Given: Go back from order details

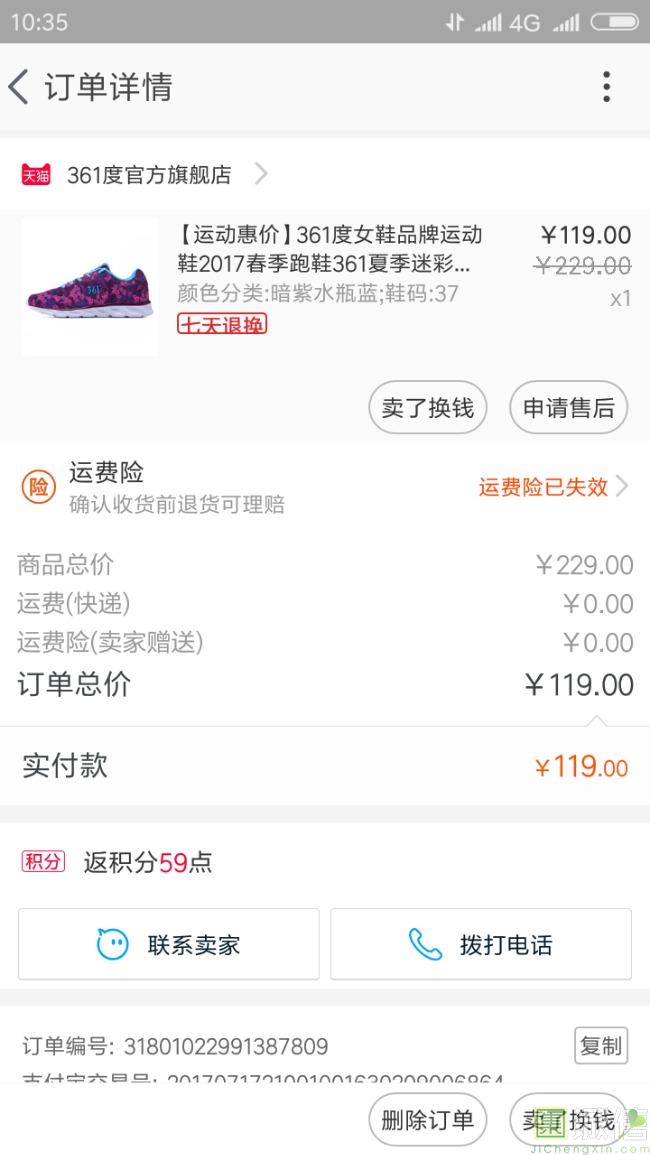Looking at the screenshot, I should 19,87.
